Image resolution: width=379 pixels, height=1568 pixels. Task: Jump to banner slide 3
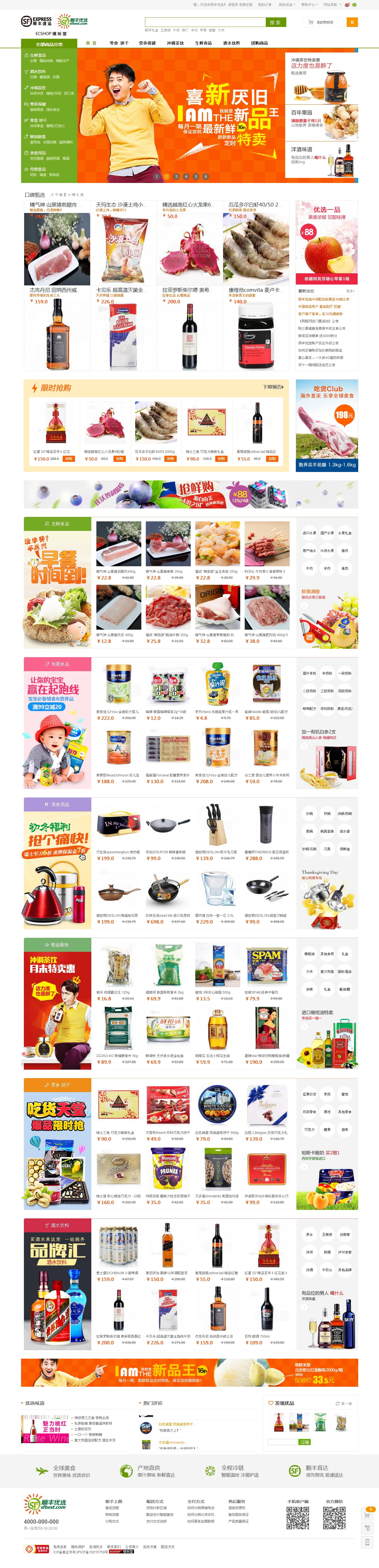pyautogui.click(x=176, y=176)
